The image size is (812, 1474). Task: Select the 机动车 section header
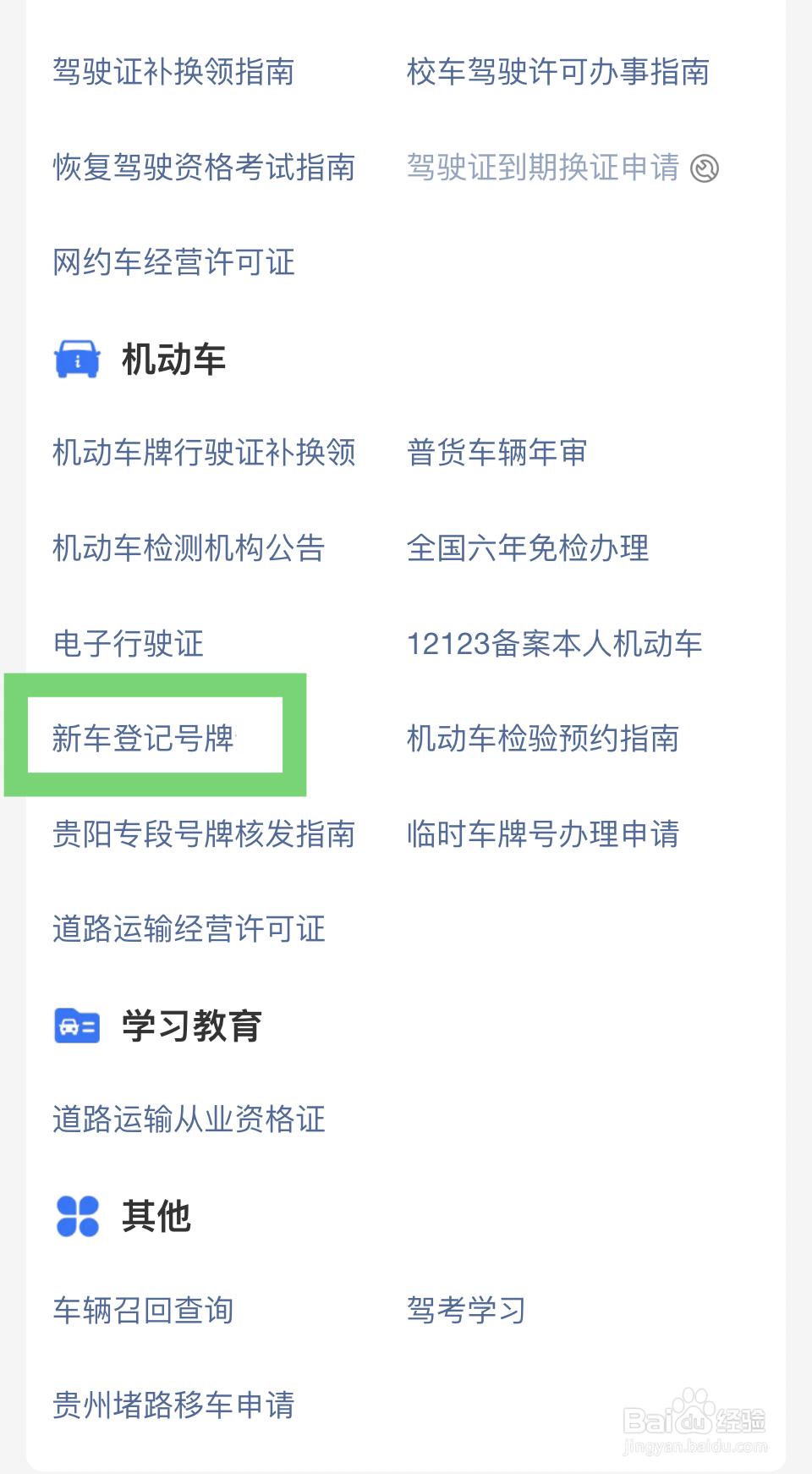point(174,359)
